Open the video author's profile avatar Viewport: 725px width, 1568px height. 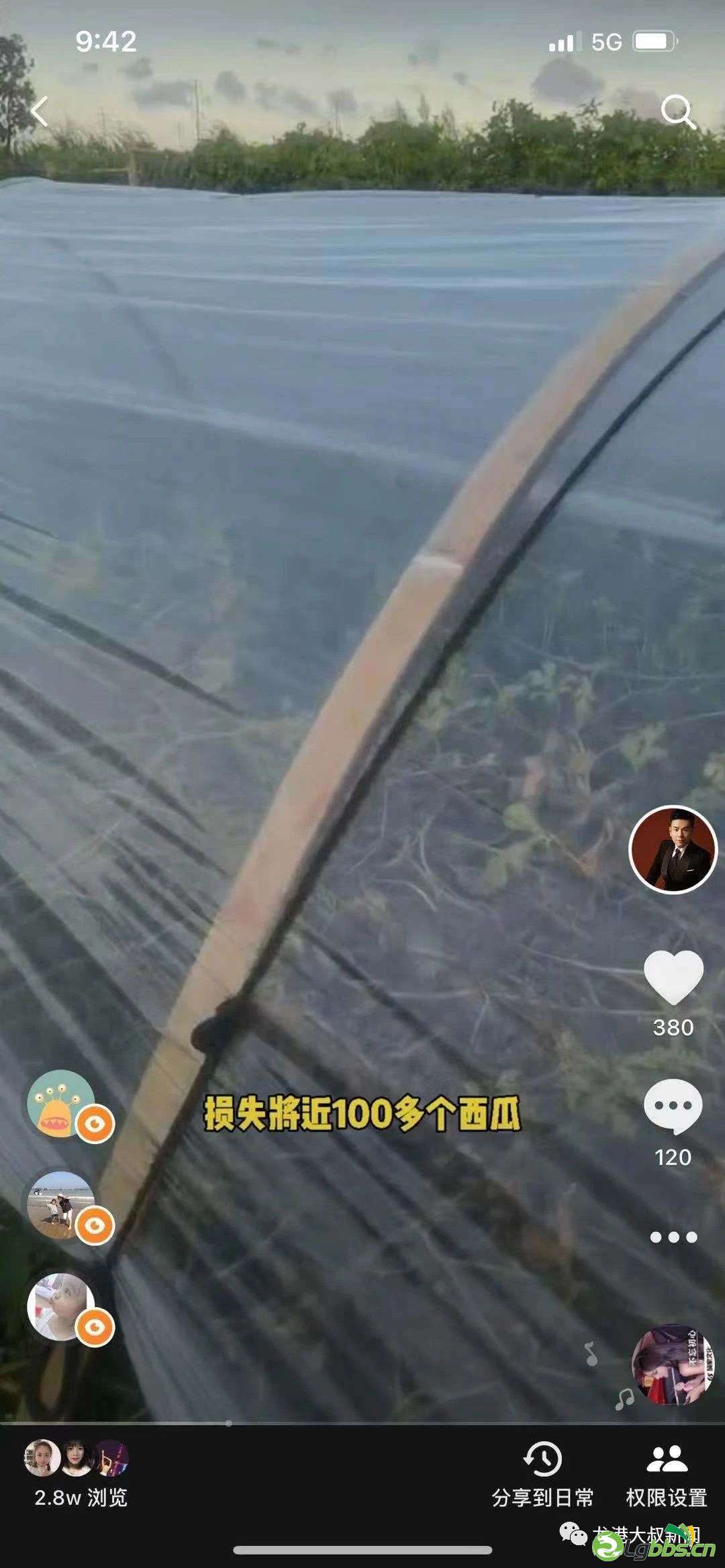click(x=673, y=850)
